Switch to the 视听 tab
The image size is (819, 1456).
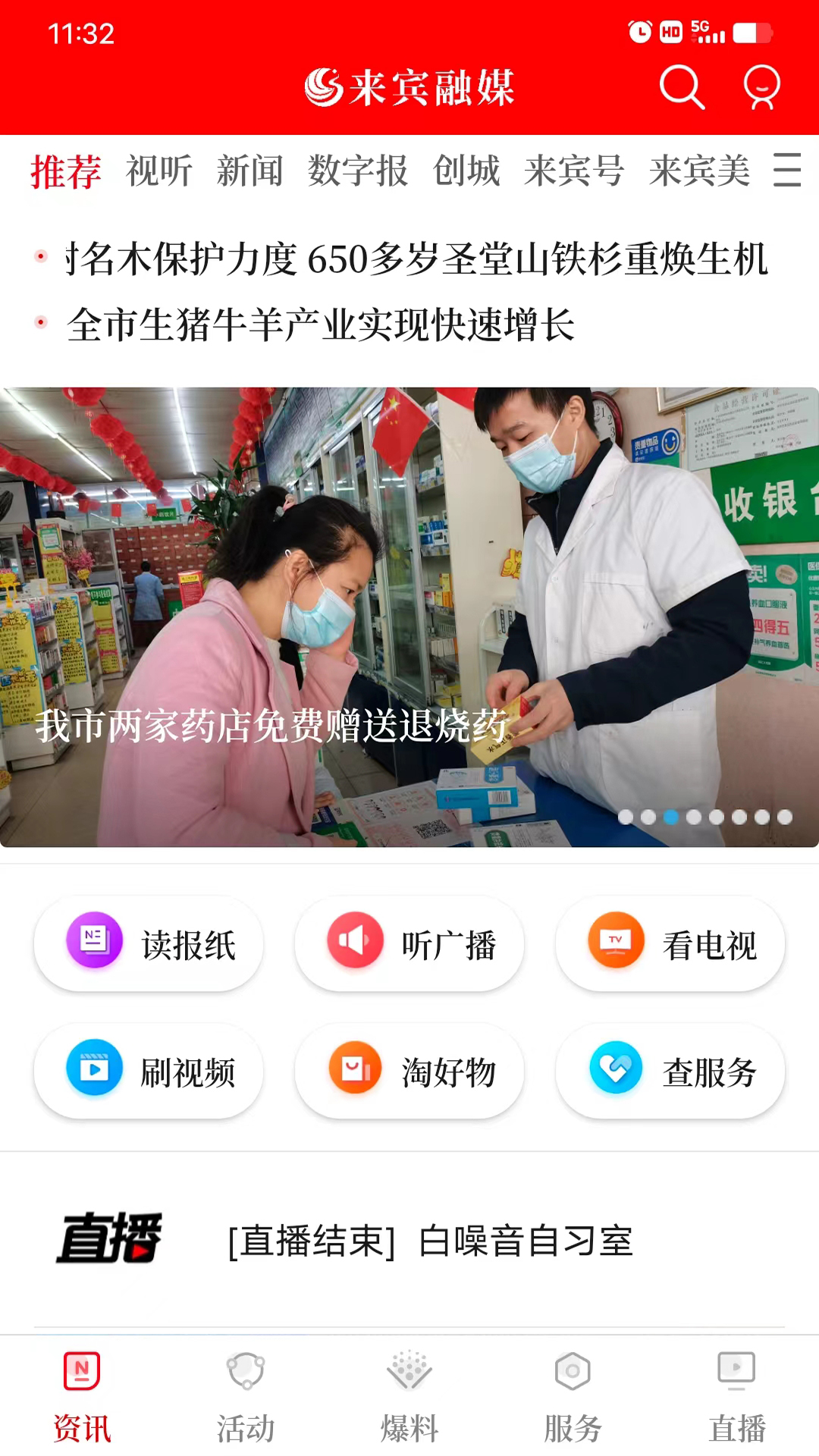point(159,171)
